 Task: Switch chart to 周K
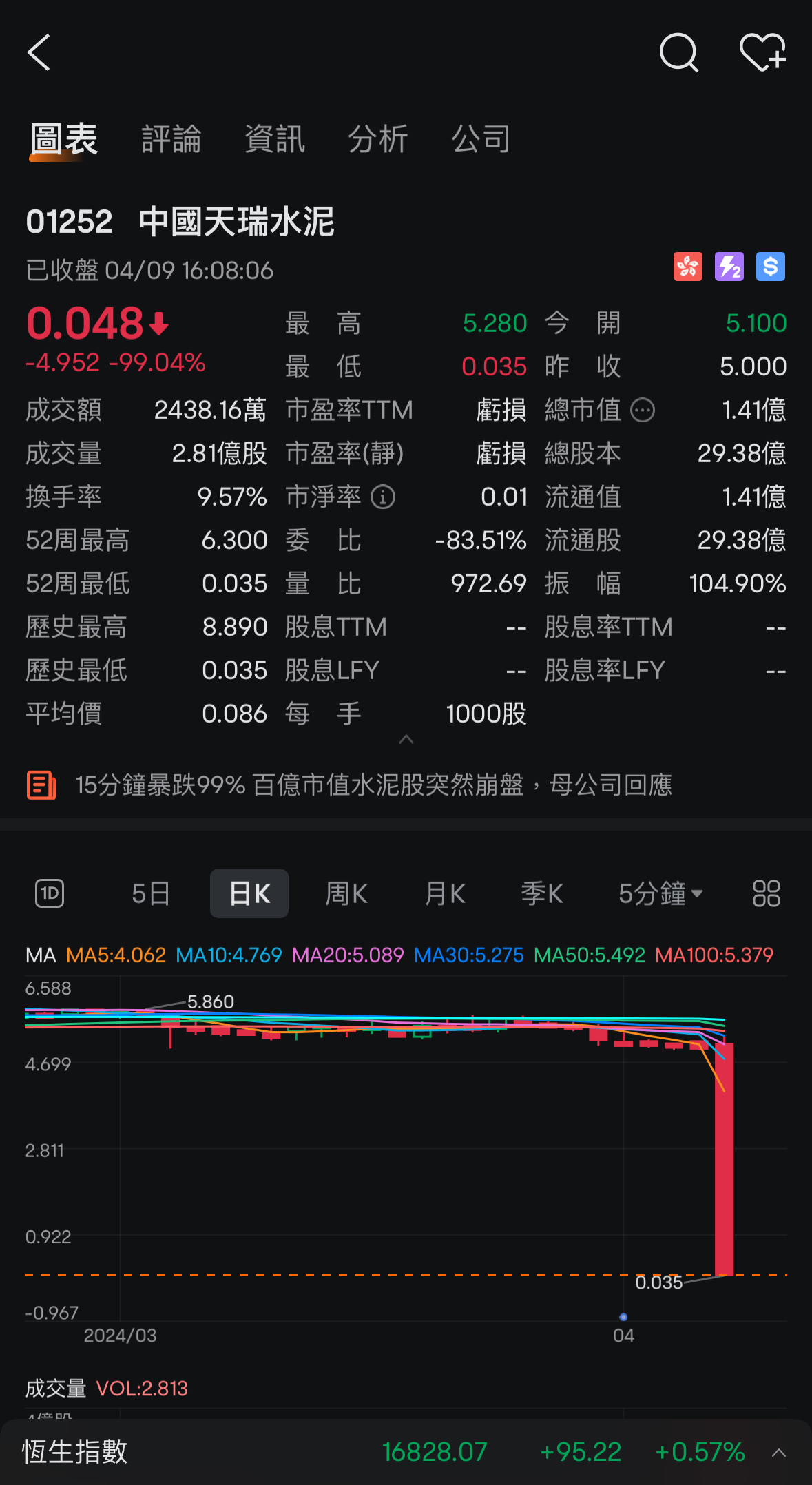click(x=346, y=893)
